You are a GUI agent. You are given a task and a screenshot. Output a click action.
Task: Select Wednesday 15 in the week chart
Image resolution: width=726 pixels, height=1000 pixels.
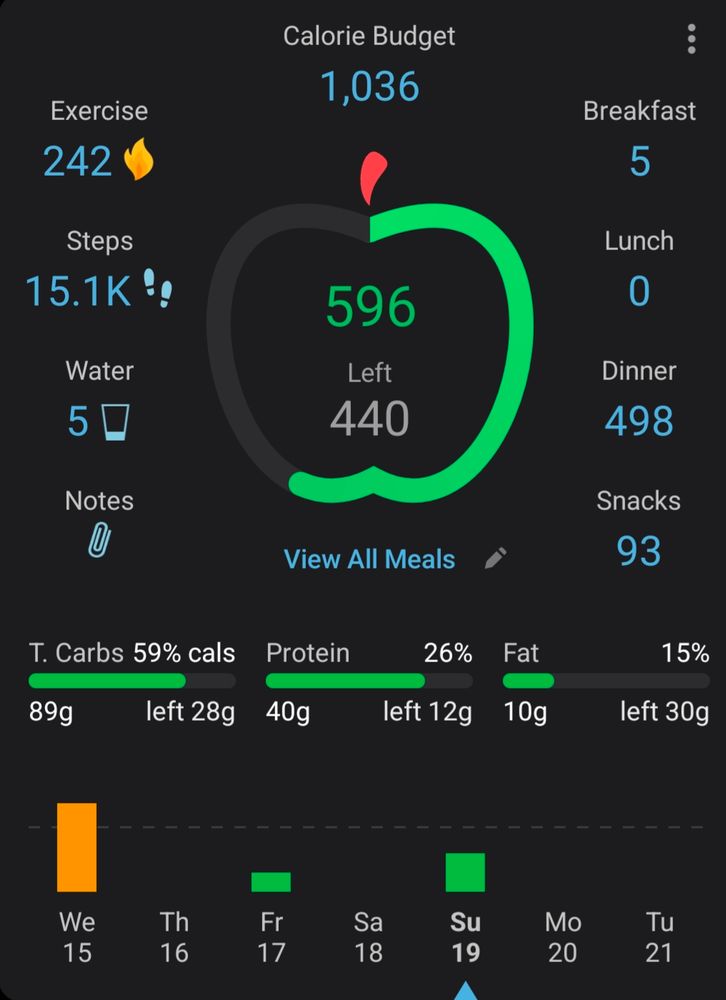pyautogui.click(x=77, y=936)
